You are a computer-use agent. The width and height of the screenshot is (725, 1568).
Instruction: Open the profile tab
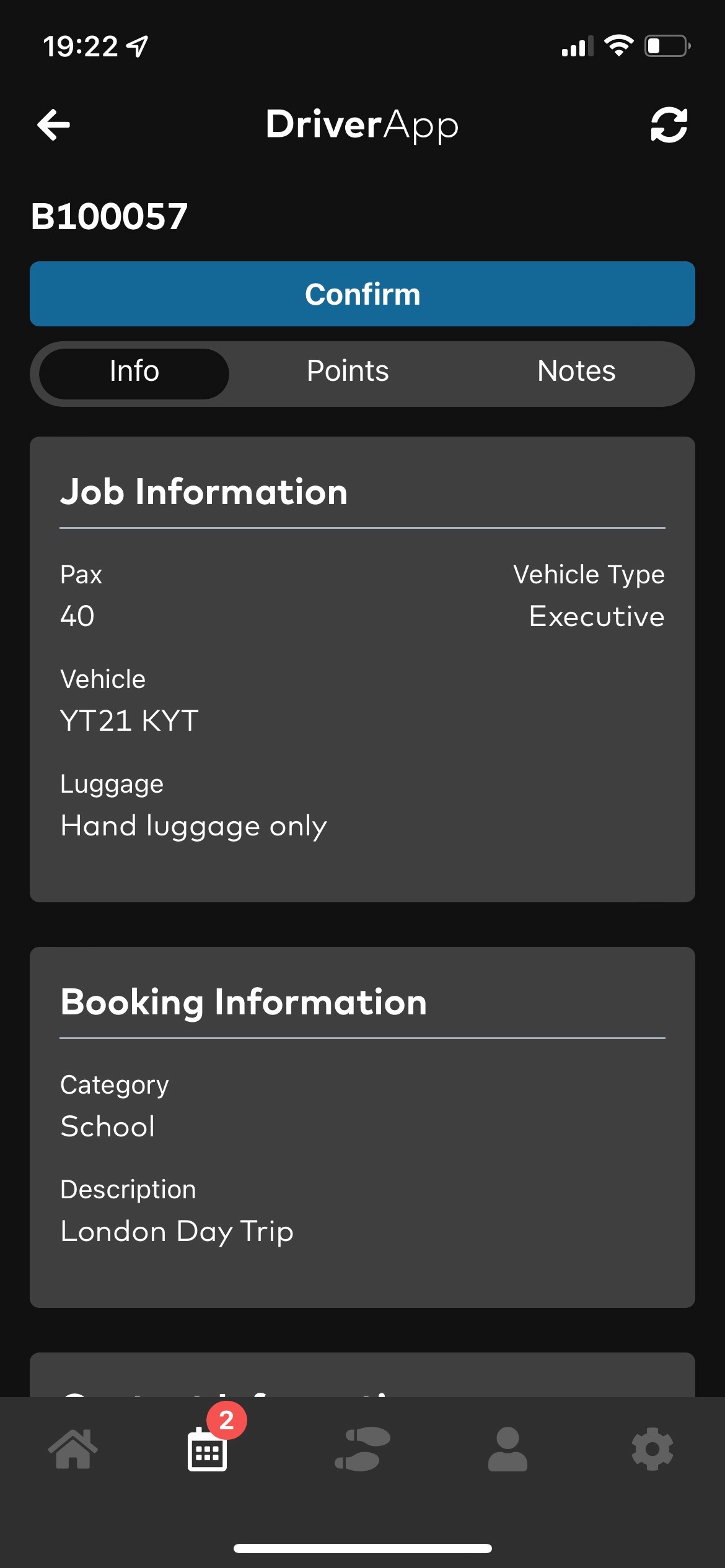(507, 1449)
